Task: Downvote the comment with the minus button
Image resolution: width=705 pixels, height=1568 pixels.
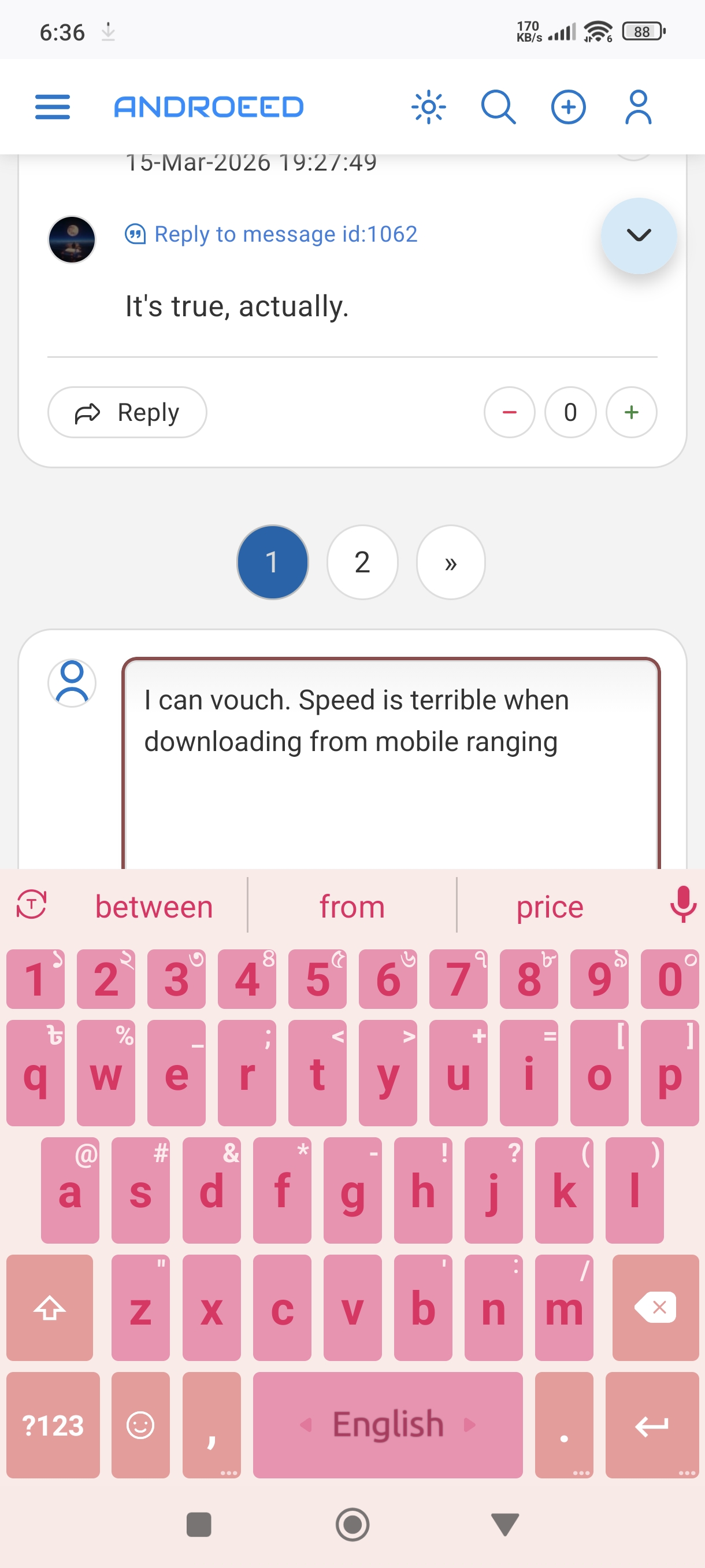Action: (x=509, y=412)
